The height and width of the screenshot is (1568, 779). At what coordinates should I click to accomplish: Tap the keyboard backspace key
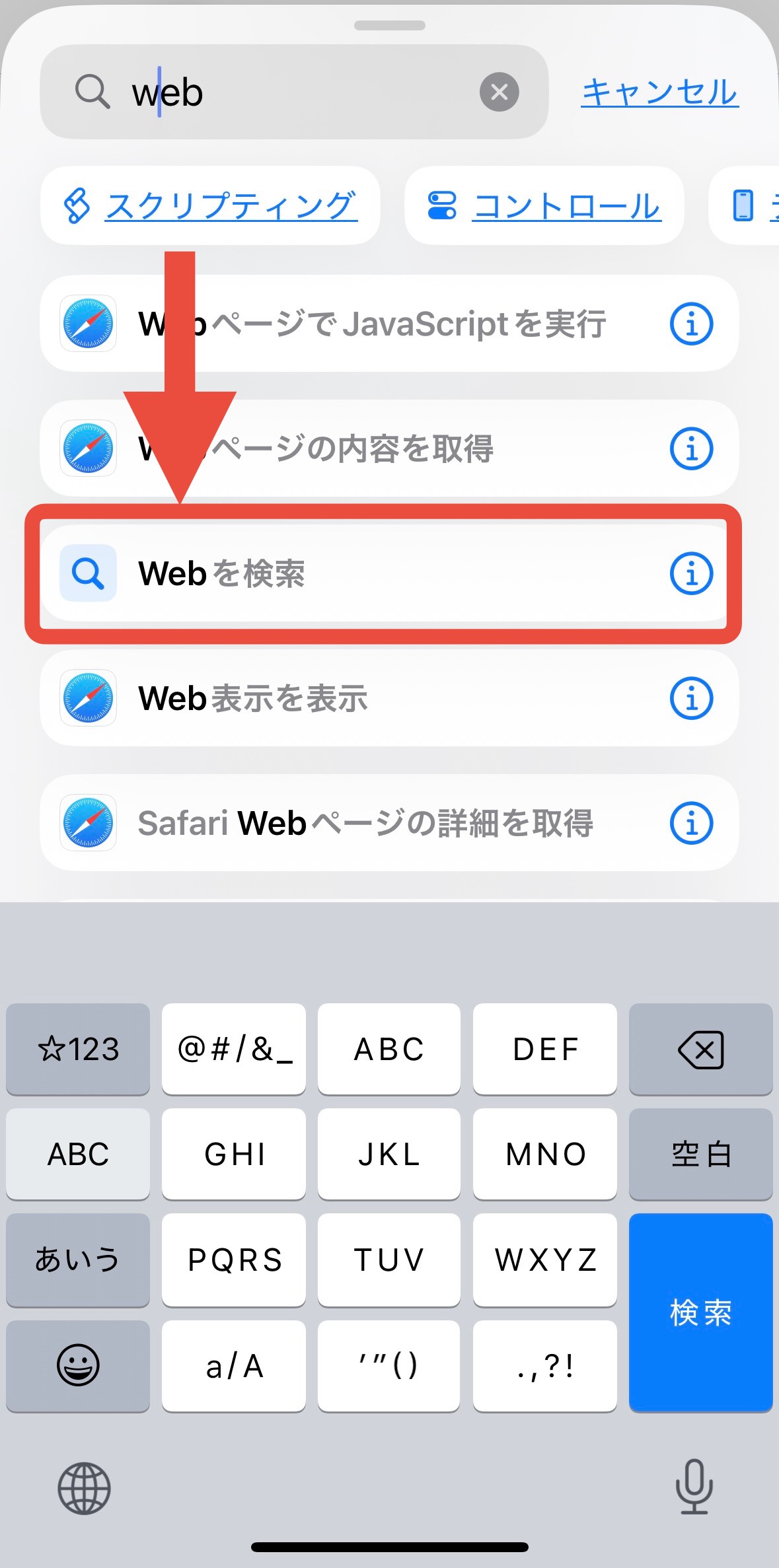coord(701,1050)
